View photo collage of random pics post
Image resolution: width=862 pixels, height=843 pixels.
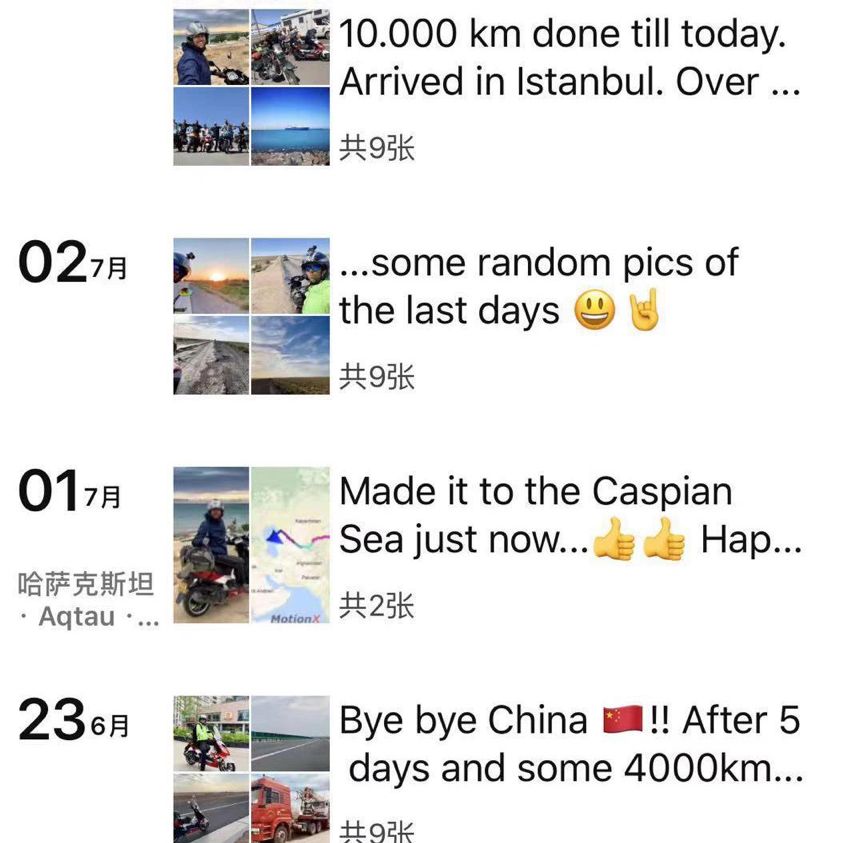tap(251, 316)
